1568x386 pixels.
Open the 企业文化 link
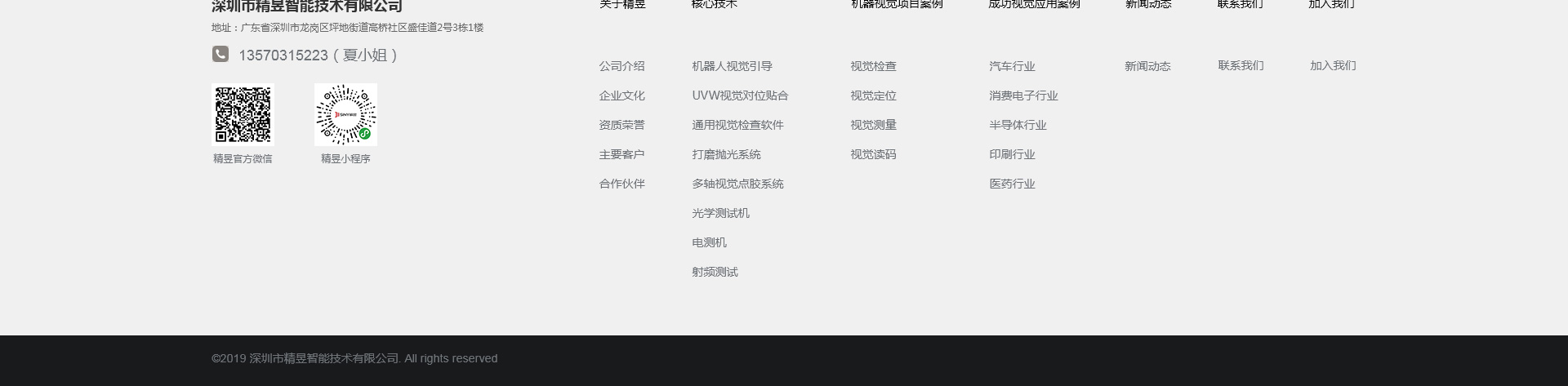coord(621,95)
